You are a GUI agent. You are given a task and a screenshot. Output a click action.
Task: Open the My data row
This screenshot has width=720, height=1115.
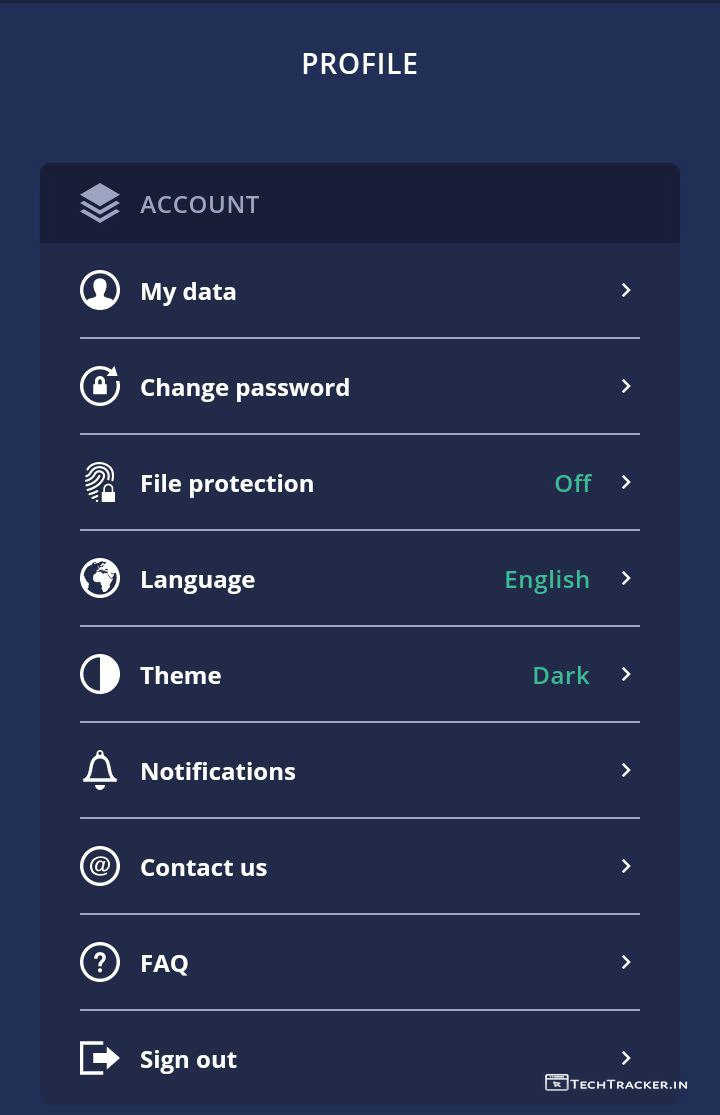tap(358, 291)
